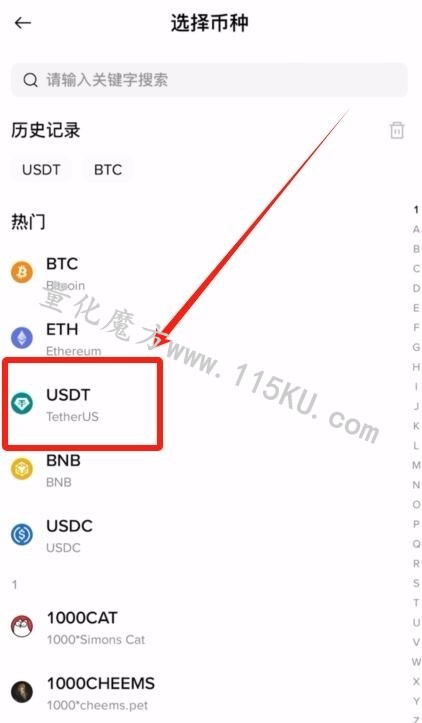
Task: Pick the BNB coin row
Action: tap(203, 470)
